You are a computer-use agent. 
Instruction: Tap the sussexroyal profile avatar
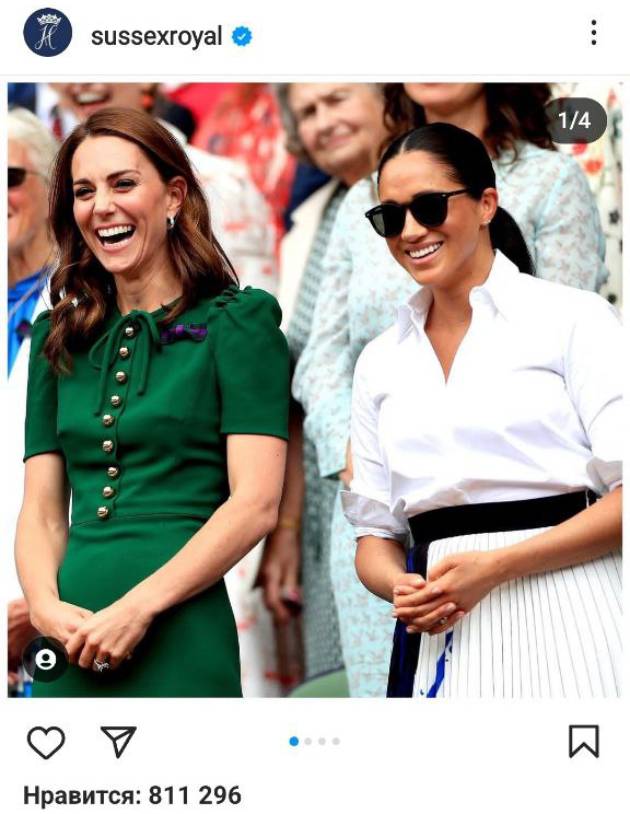[47, 33]
